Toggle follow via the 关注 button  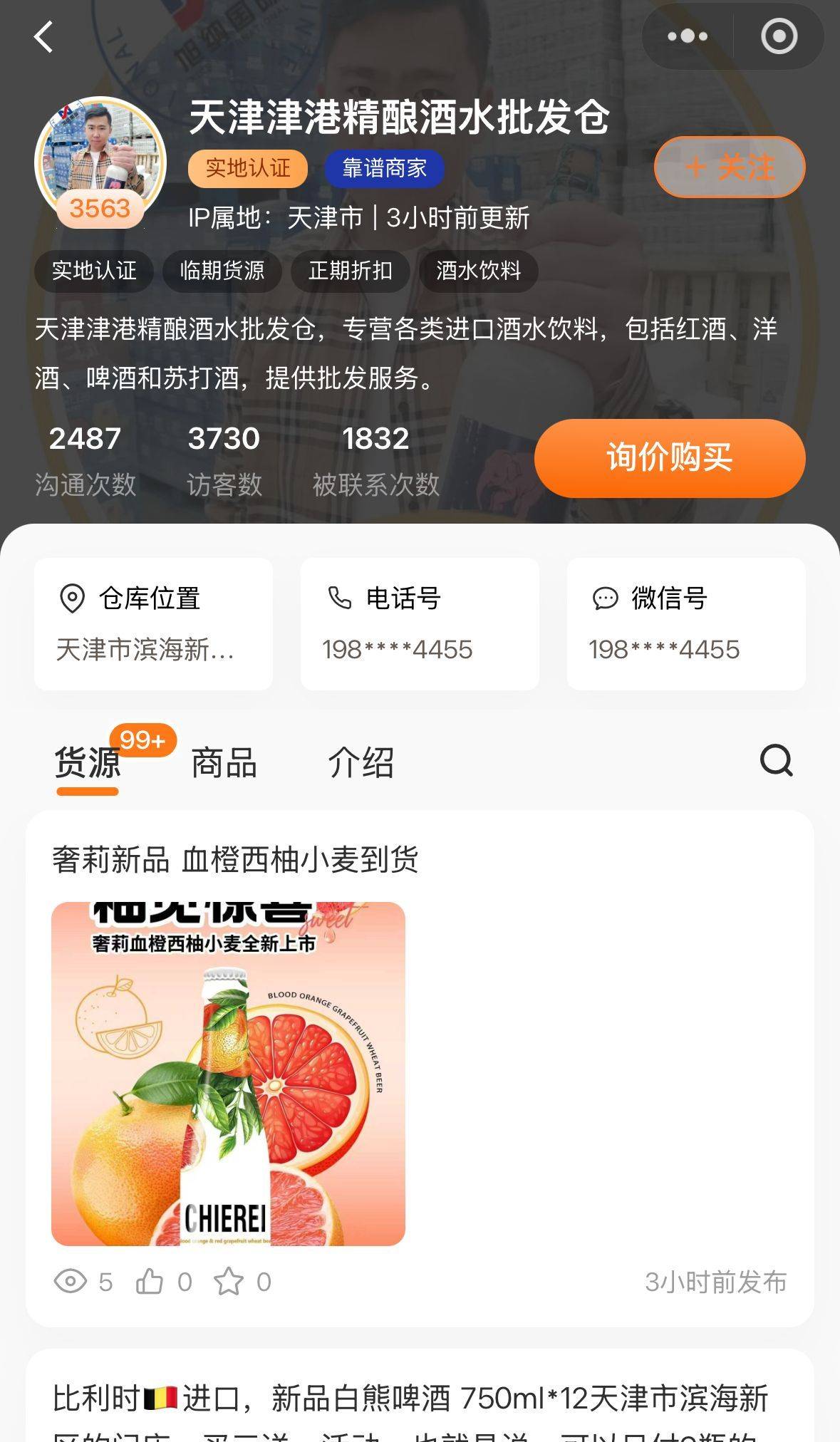click(731, 167)
